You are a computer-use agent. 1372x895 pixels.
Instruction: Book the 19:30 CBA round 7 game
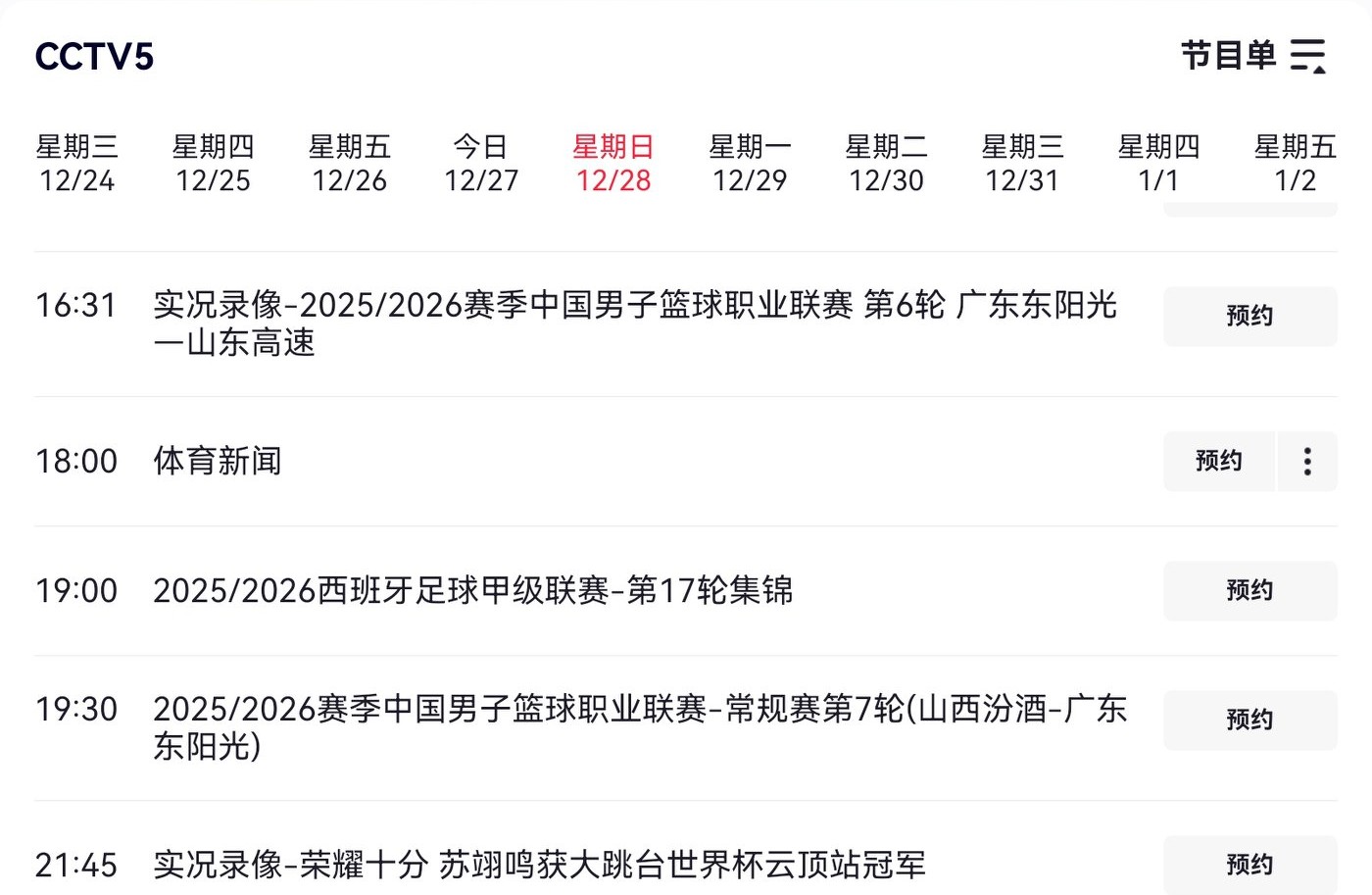[1249, 720]
